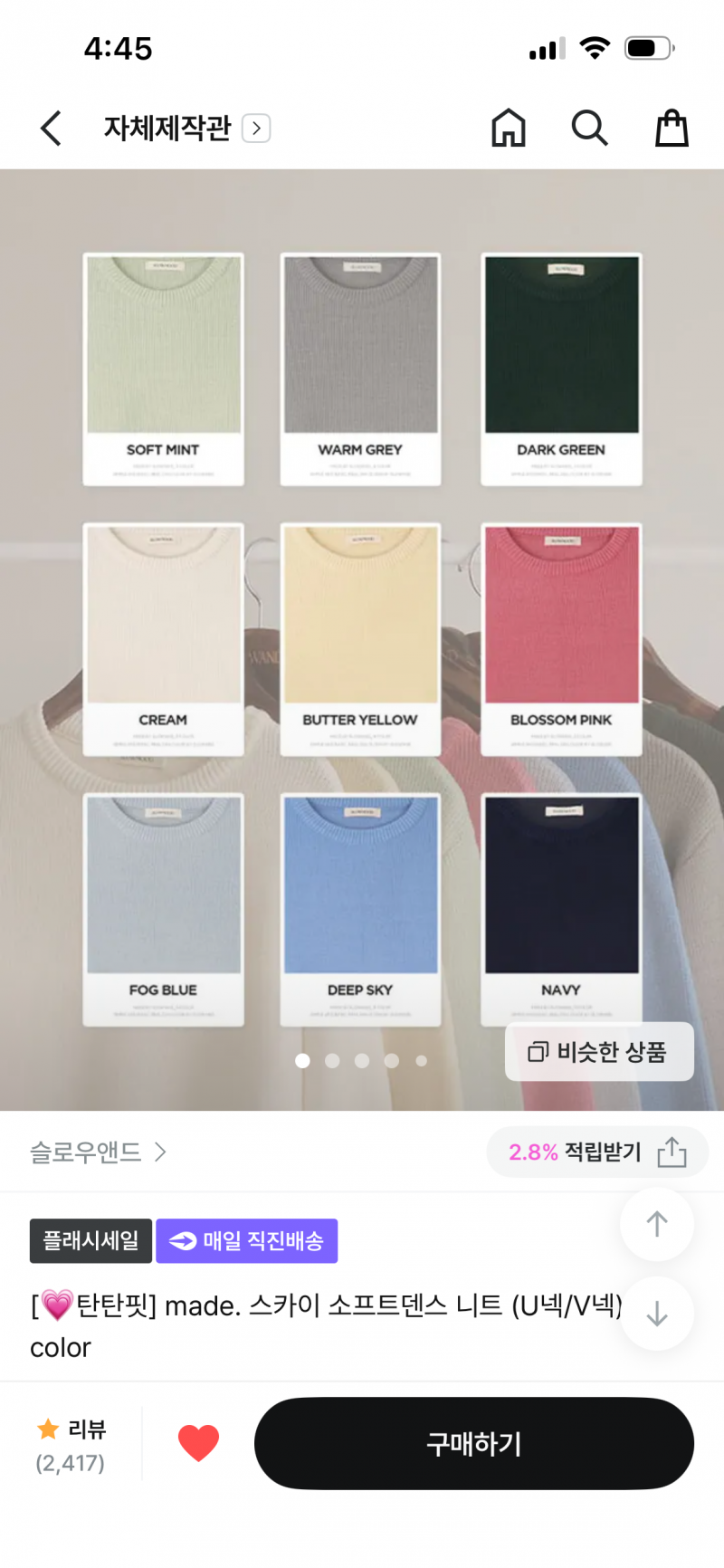Jump to top with up arrow
Image resolution: width=724 pixels, height=1568 pixels.
click(657, 1224)
